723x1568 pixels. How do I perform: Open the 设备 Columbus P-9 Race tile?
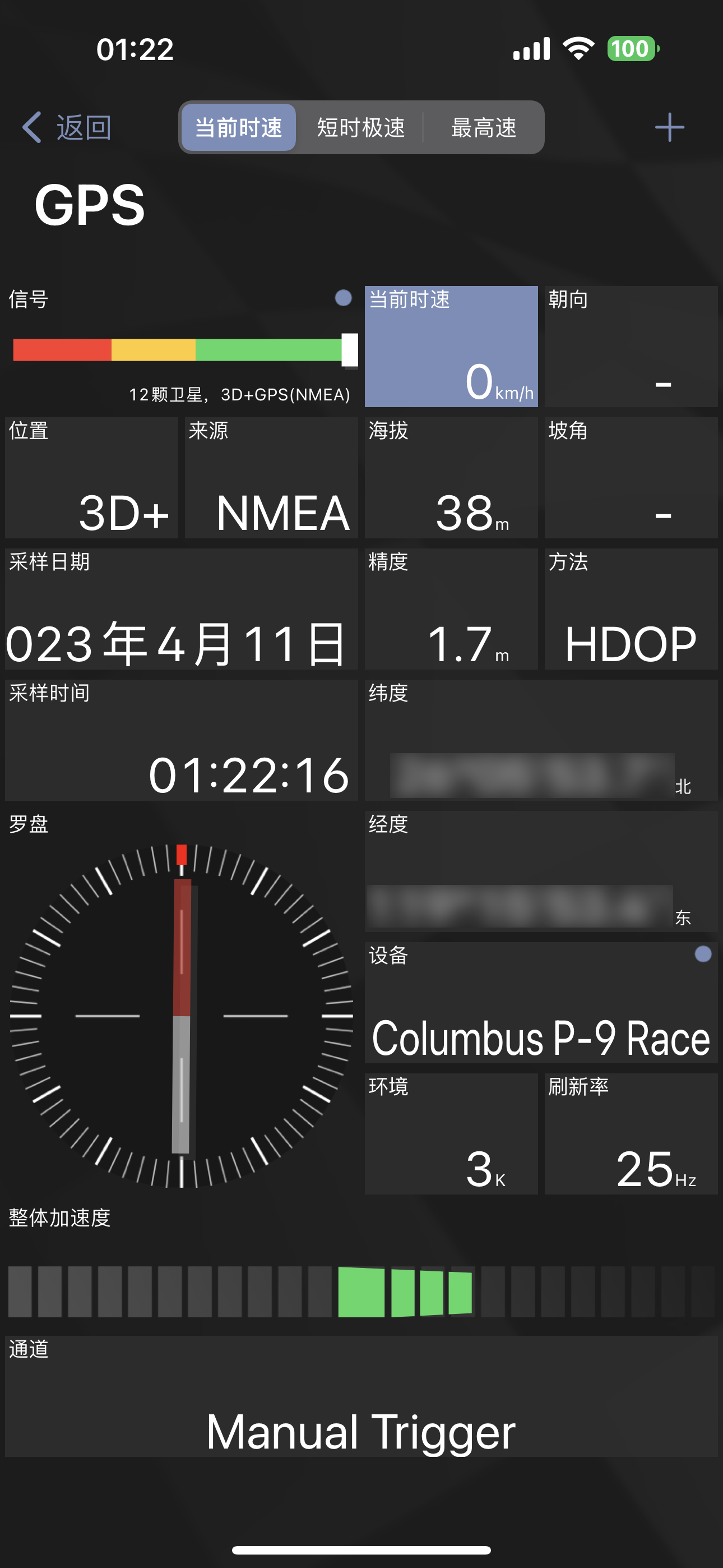click(x=540, y=1003)
